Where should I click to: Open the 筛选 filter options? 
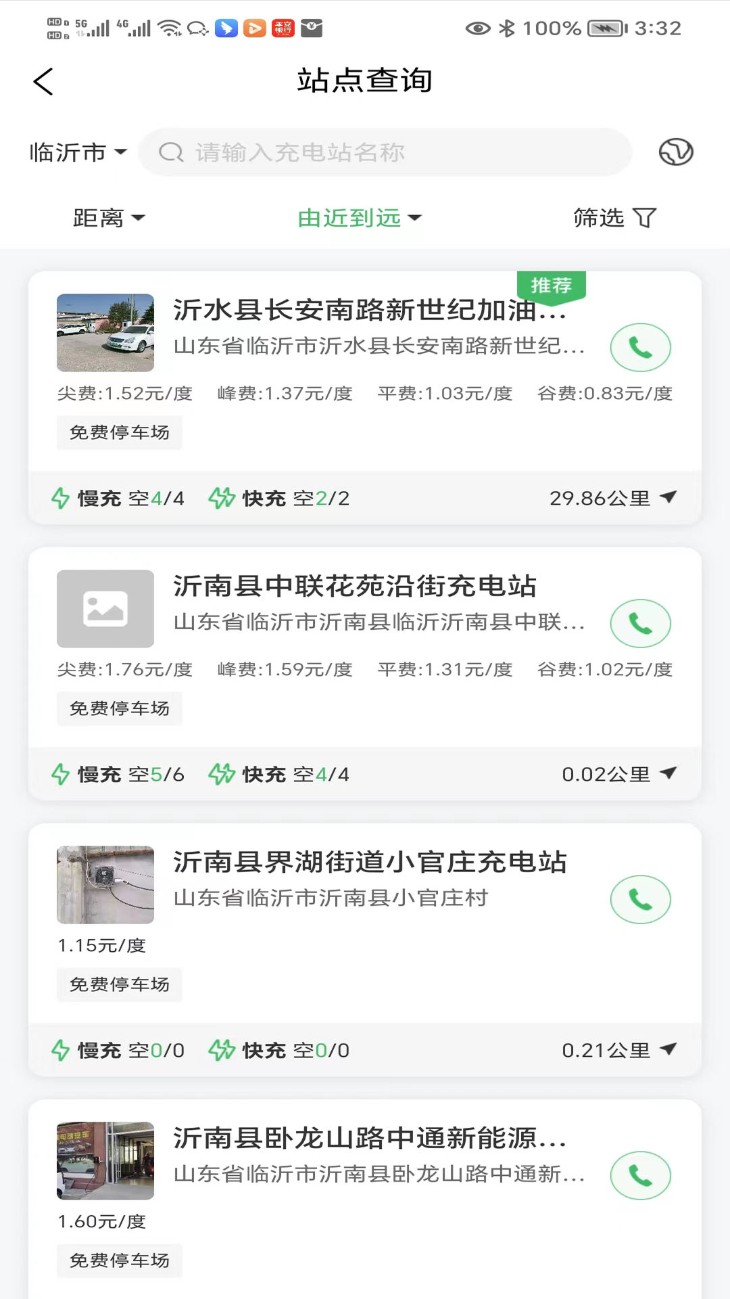[x=614, y=218]
